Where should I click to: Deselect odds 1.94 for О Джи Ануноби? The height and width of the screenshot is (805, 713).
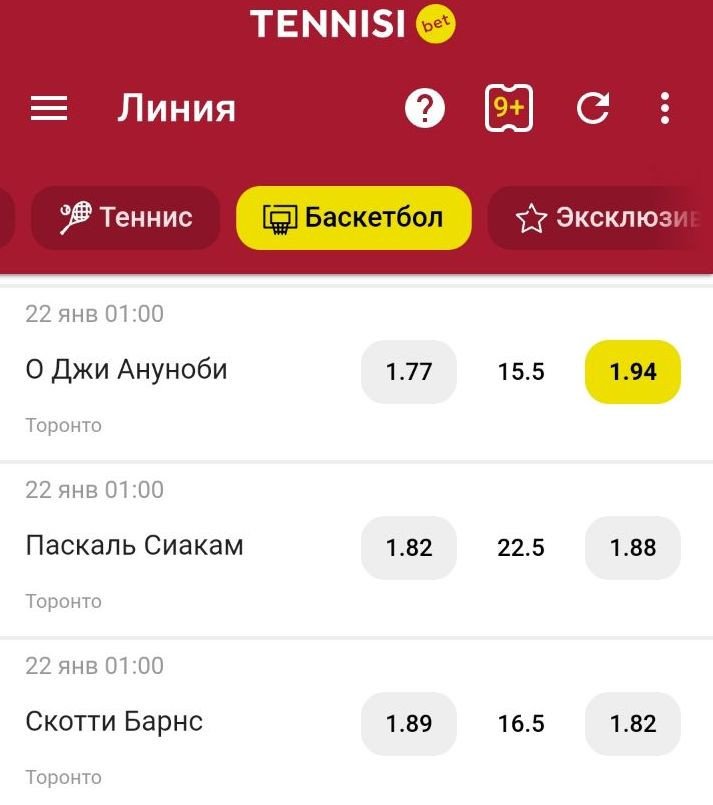coord(633,372)
